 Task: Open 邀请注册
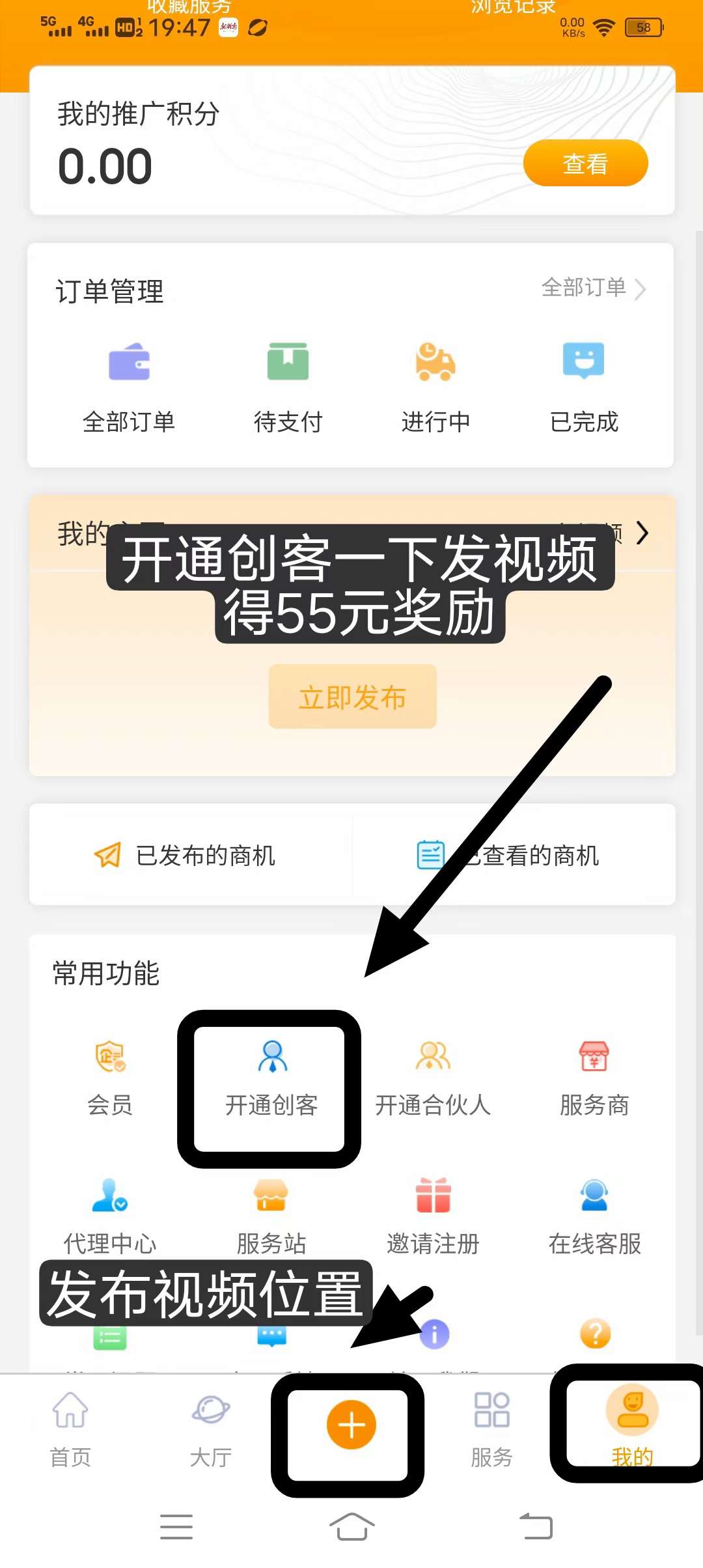tap(433, 1217)
